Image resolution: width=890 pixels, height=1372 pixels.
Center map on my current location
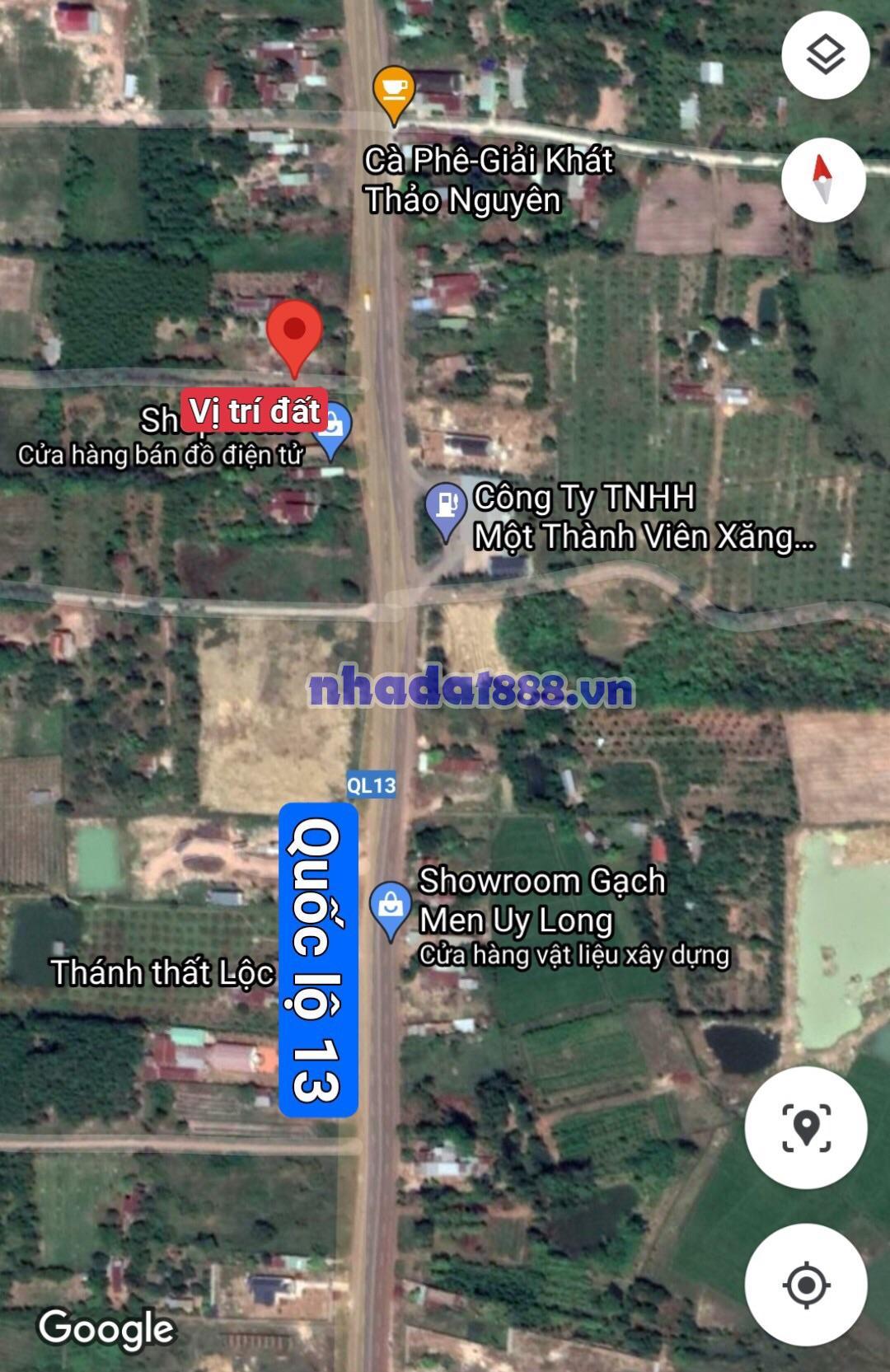click(x=806, y=1284)
